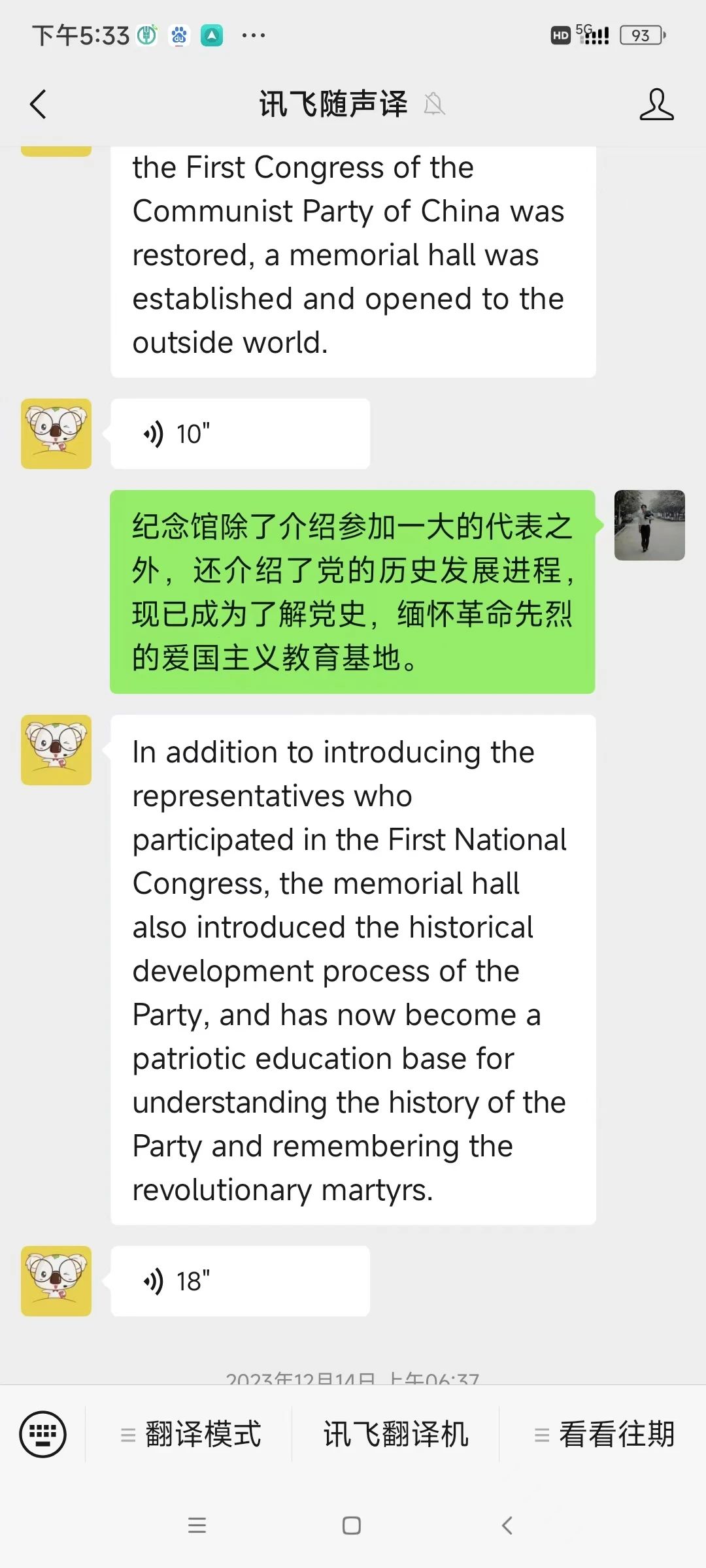Open the account profile icon
This screenshot has width=706, height=1568.
[656, 105]
